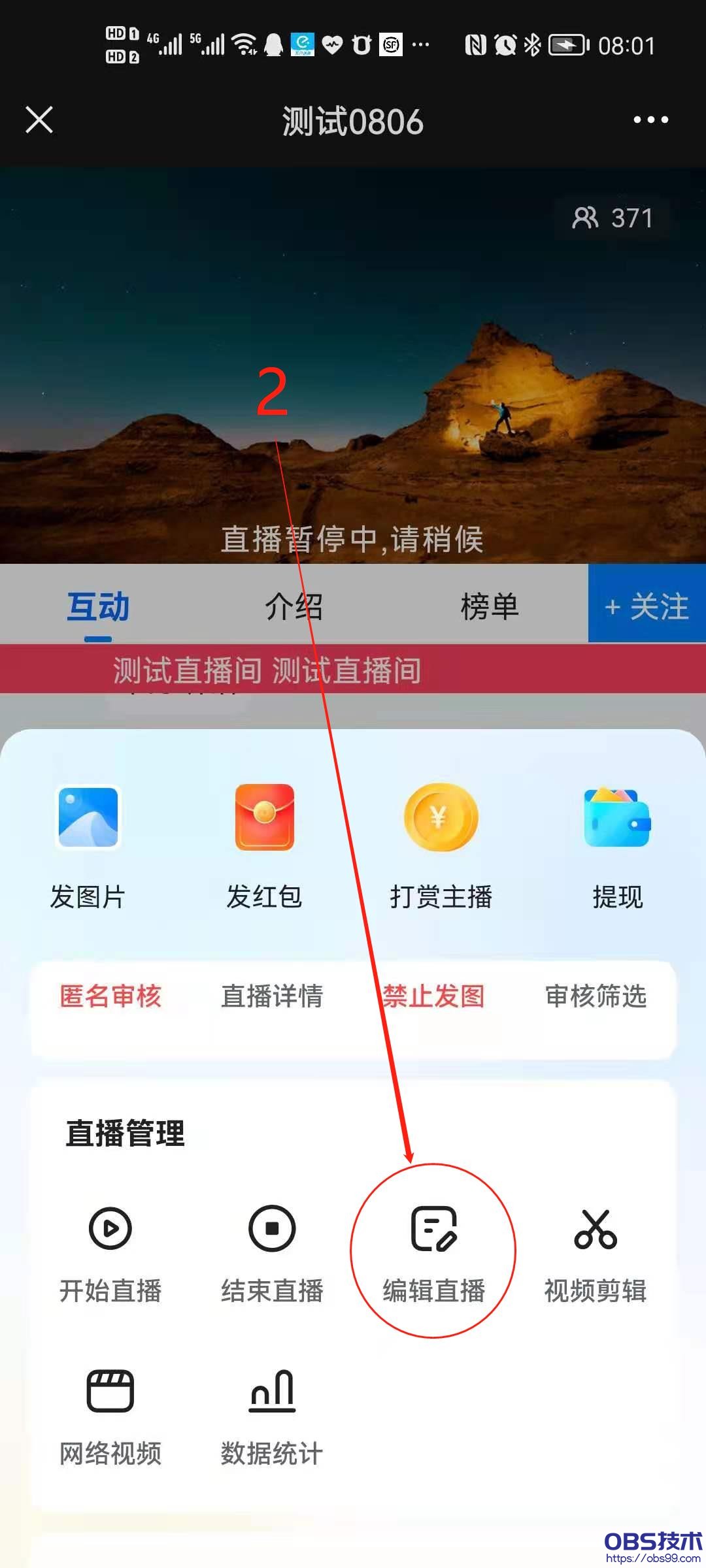Select 发图片 to send an image
This screenshot has width=706, height=1568.
pos(88,846)
